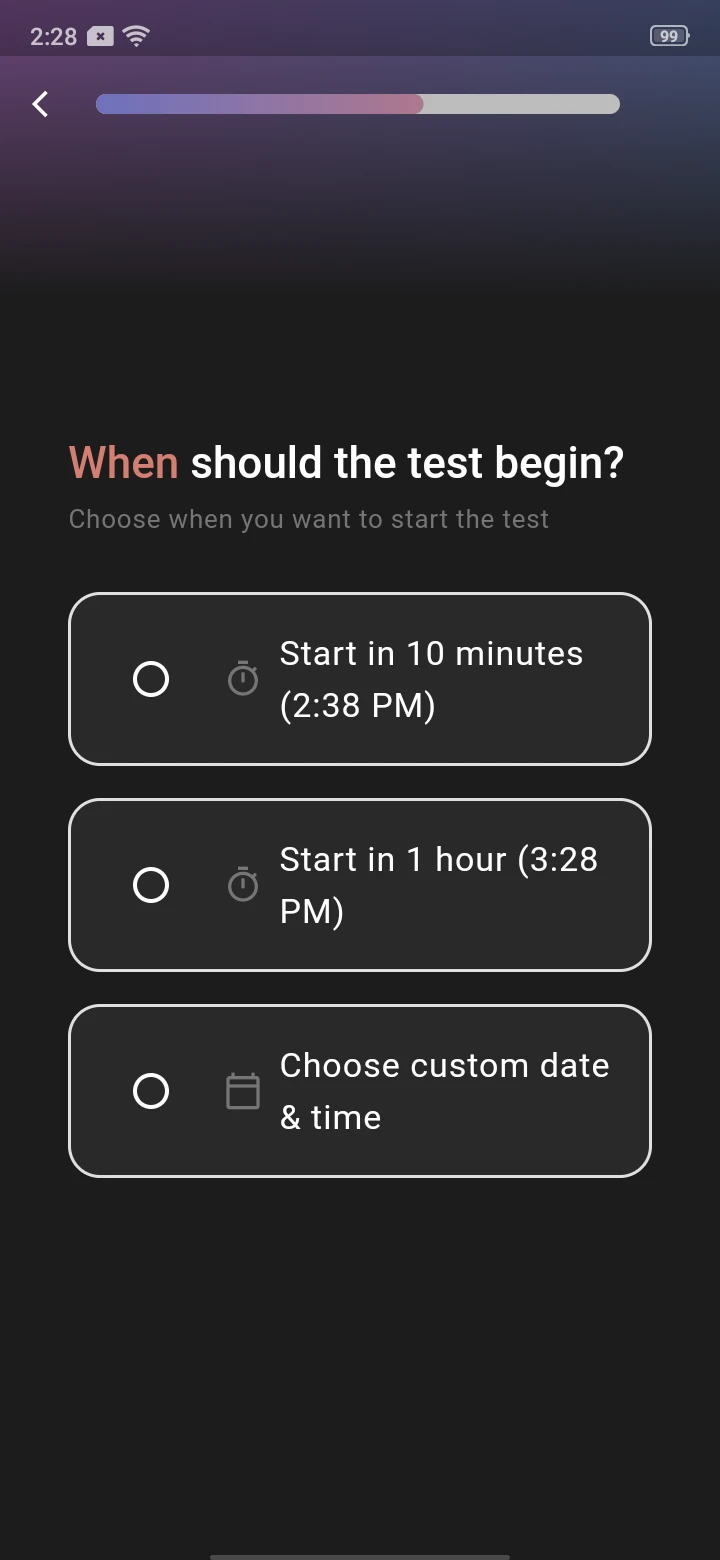The height and width of the screenshot is (1560, 720).
Task: Go back using the top-left arrow
Action: pos(41,104)
